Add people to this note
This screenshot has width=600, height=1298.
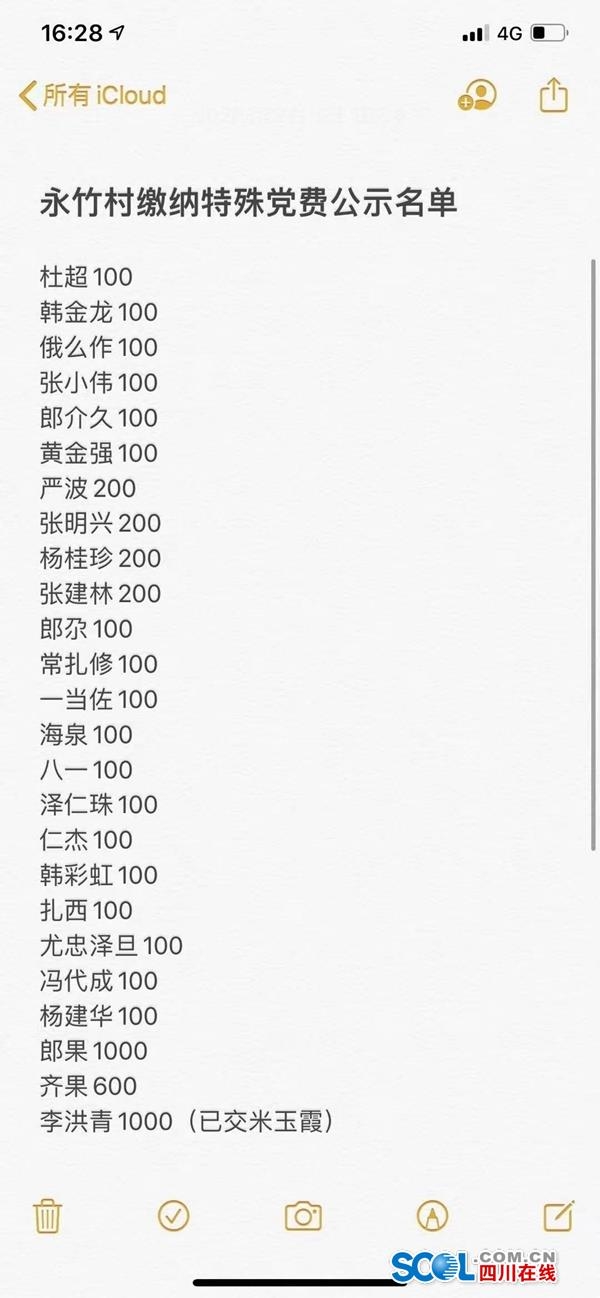(x=477, y=96)
